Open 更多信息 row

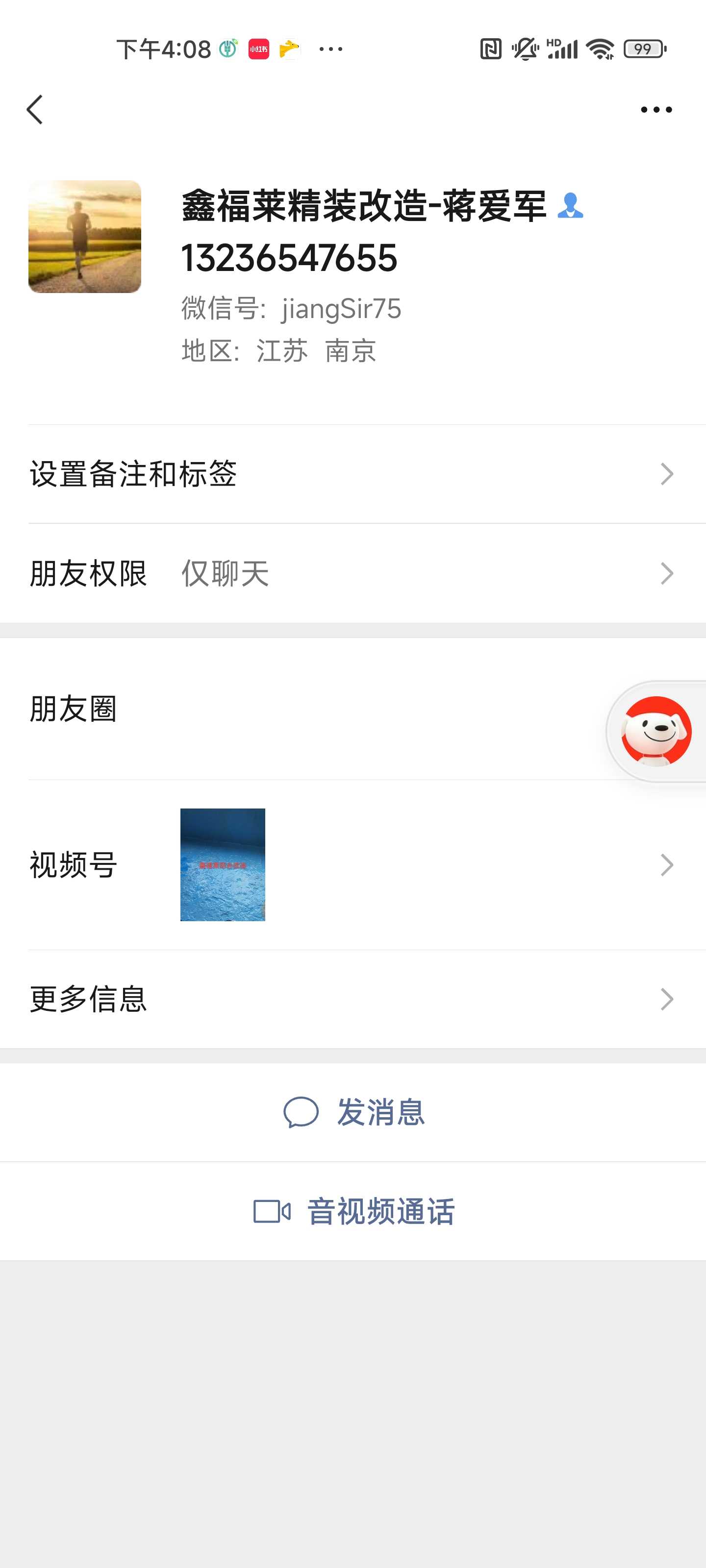(x=353, y=1000)
